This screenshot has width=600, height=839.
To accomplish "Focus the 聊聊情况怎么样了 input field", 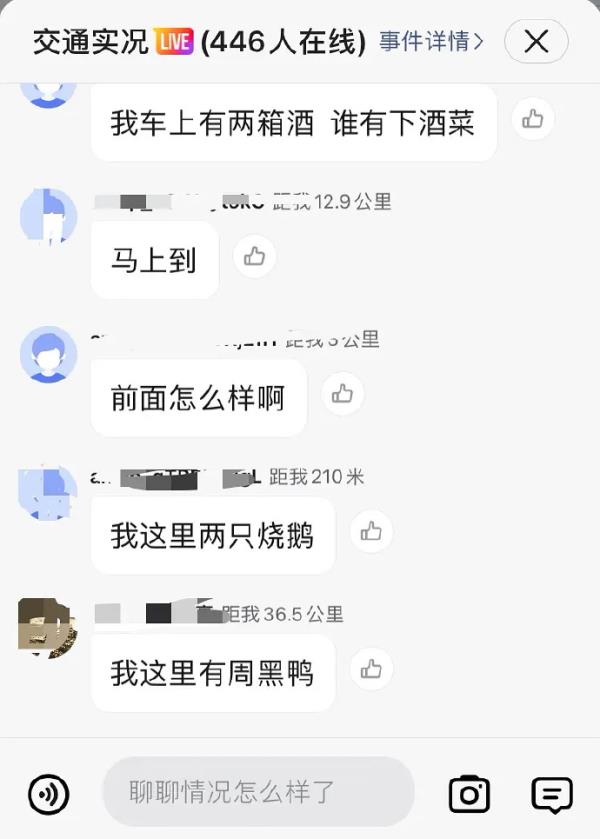I will [258, 793].
